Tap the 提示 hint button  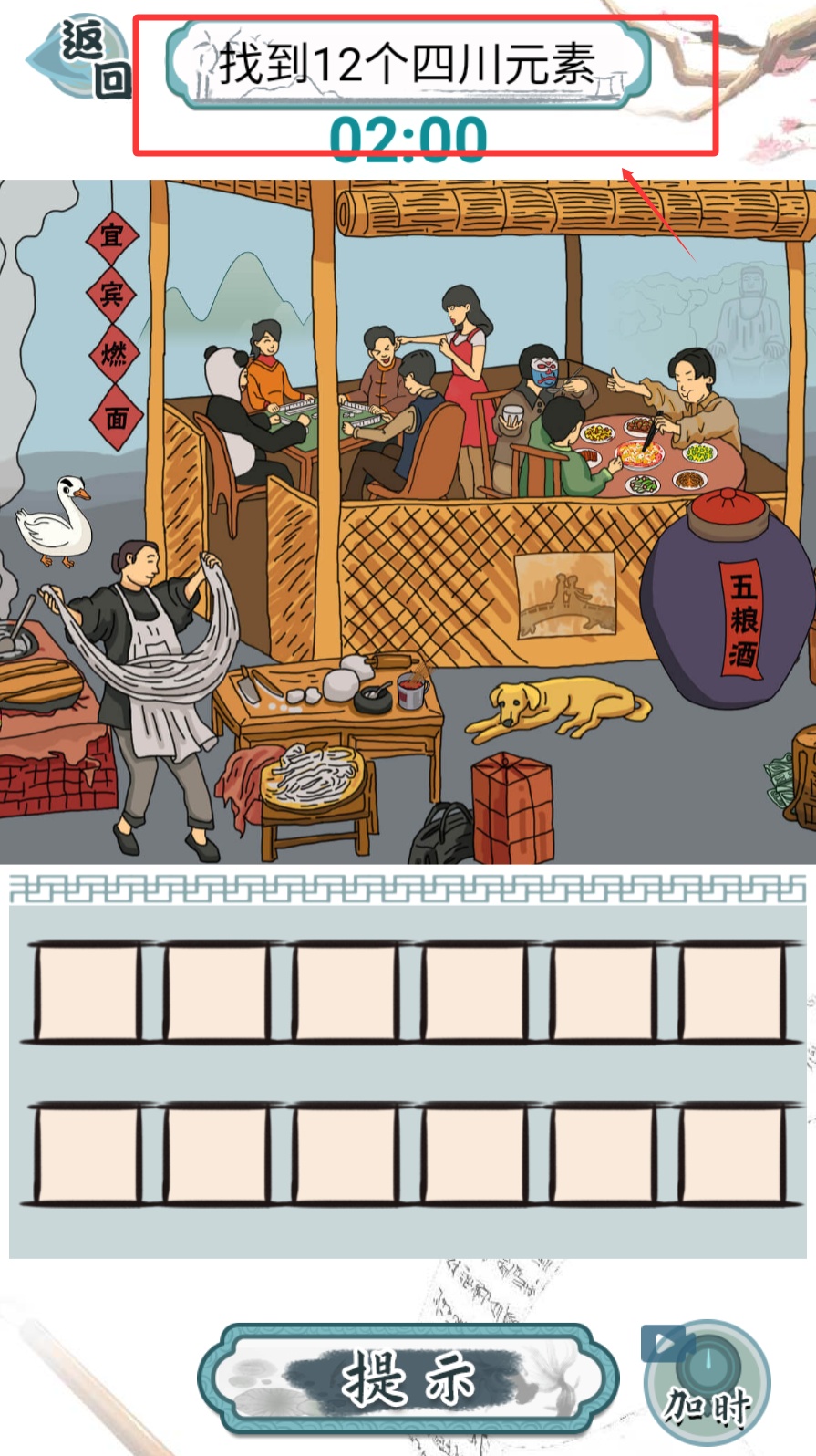click(x=408, y=1377)
